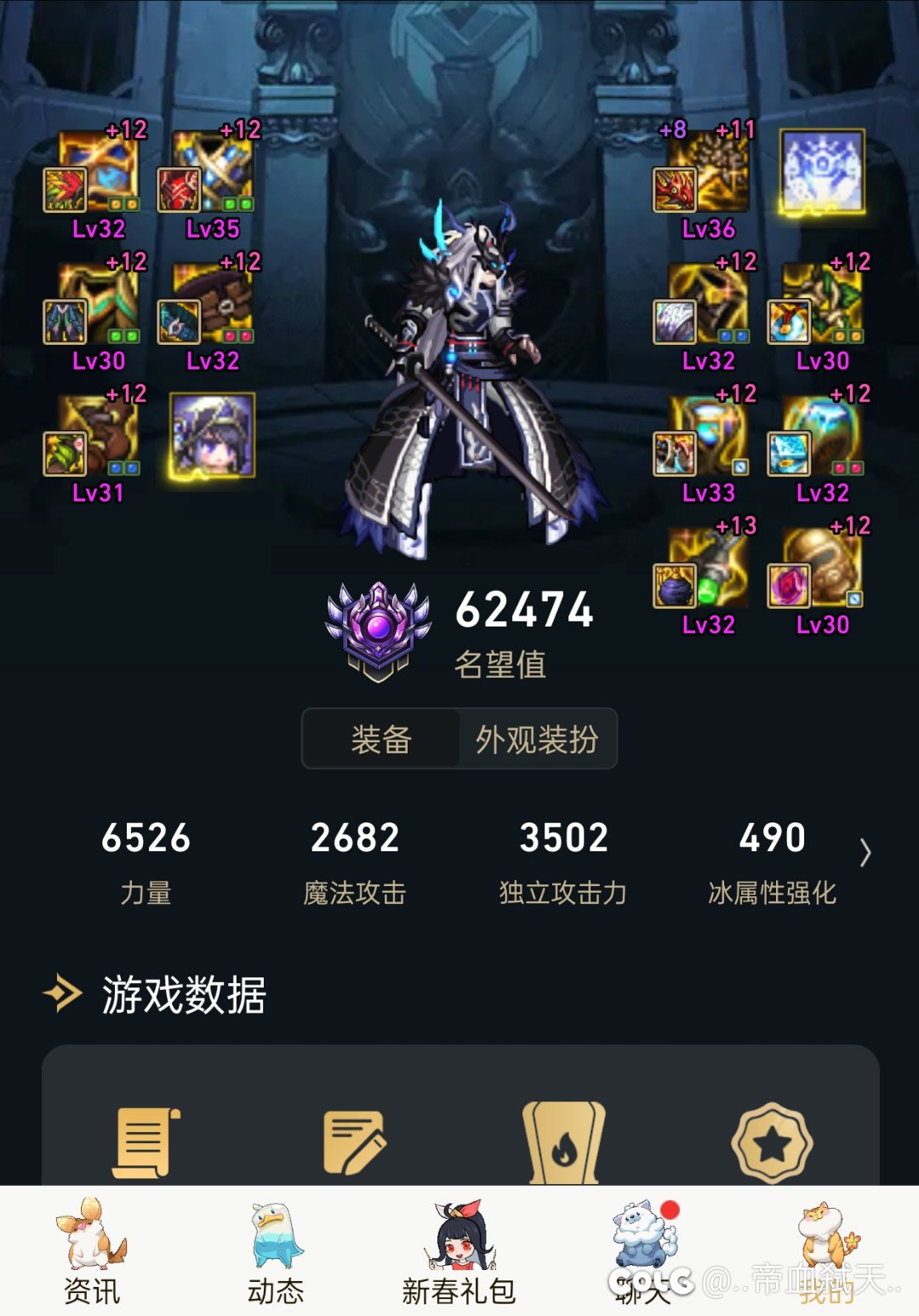919x1316 pixels.
Task: Open the +13 enhanced equipment item
Action: pos(708,570)
